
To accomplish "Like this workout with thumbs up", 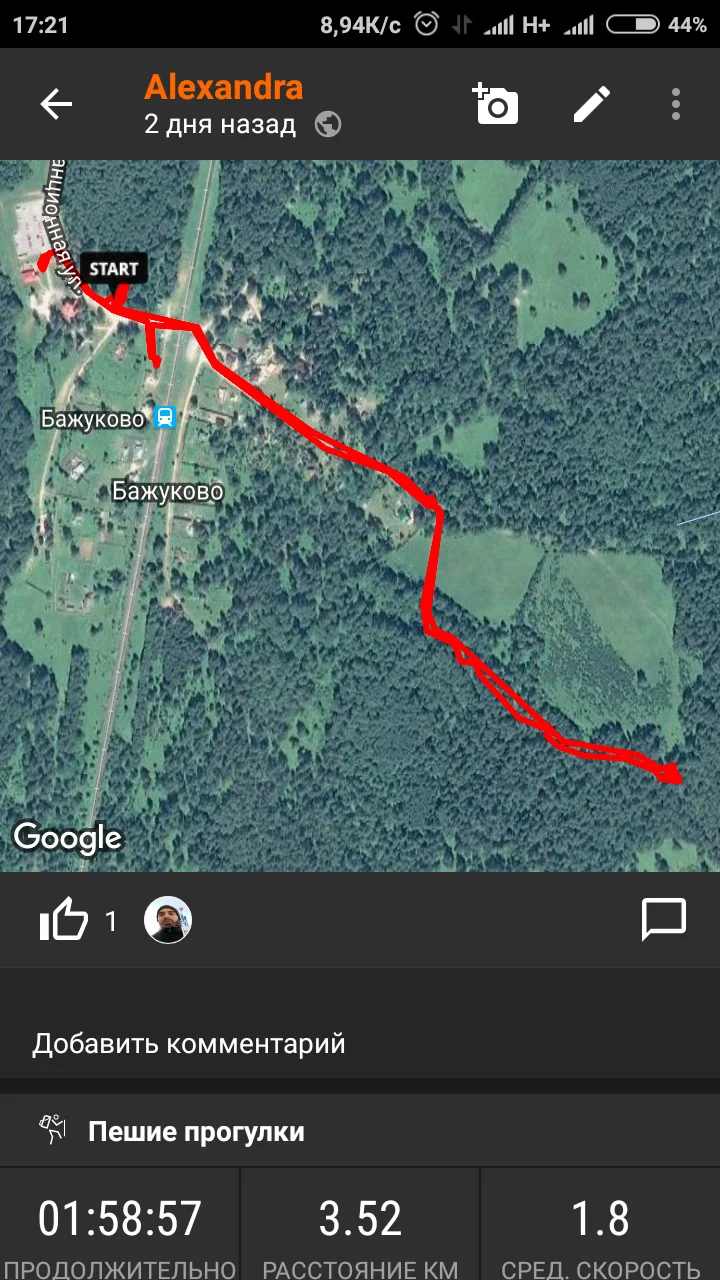I will point(64,920).
